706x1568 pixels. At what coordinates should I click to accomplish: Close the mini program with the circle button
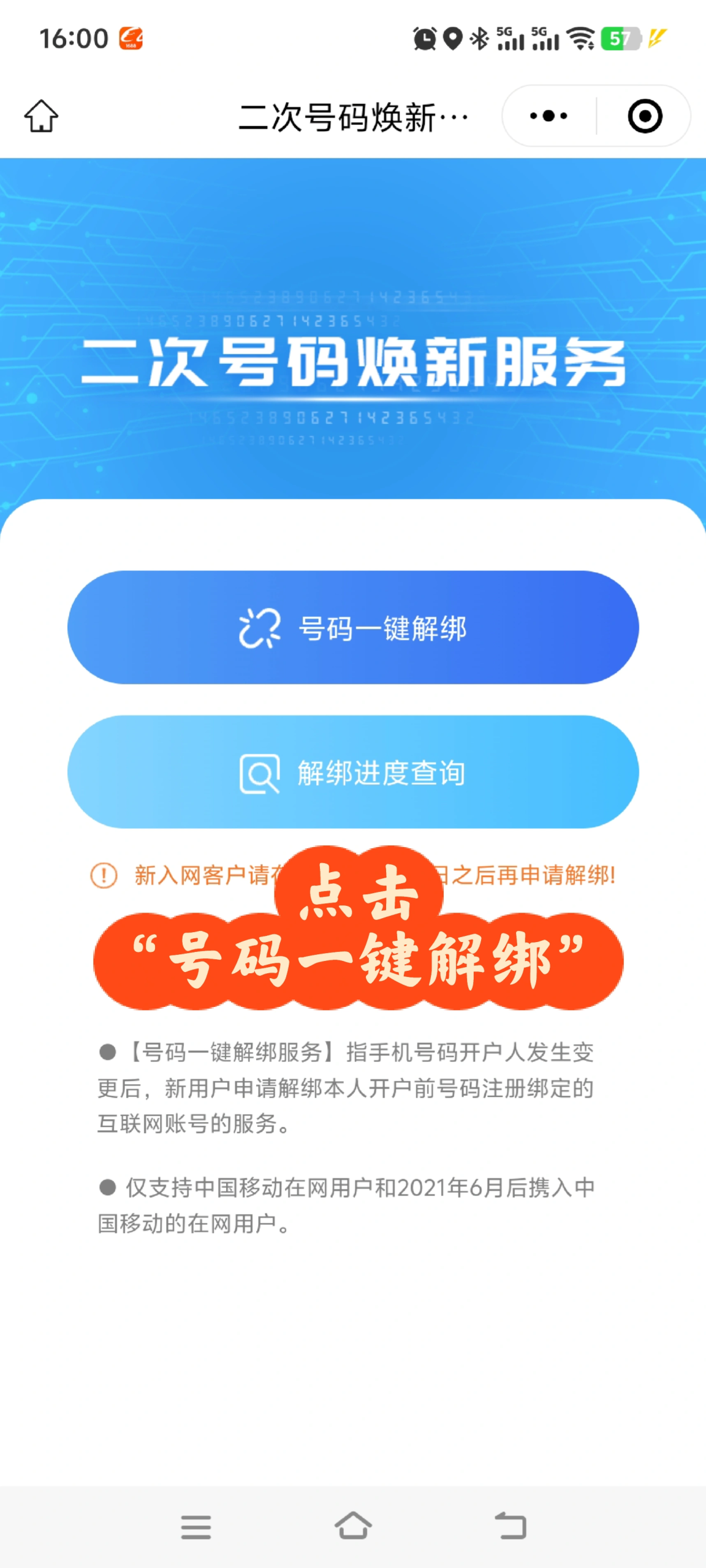645,116
